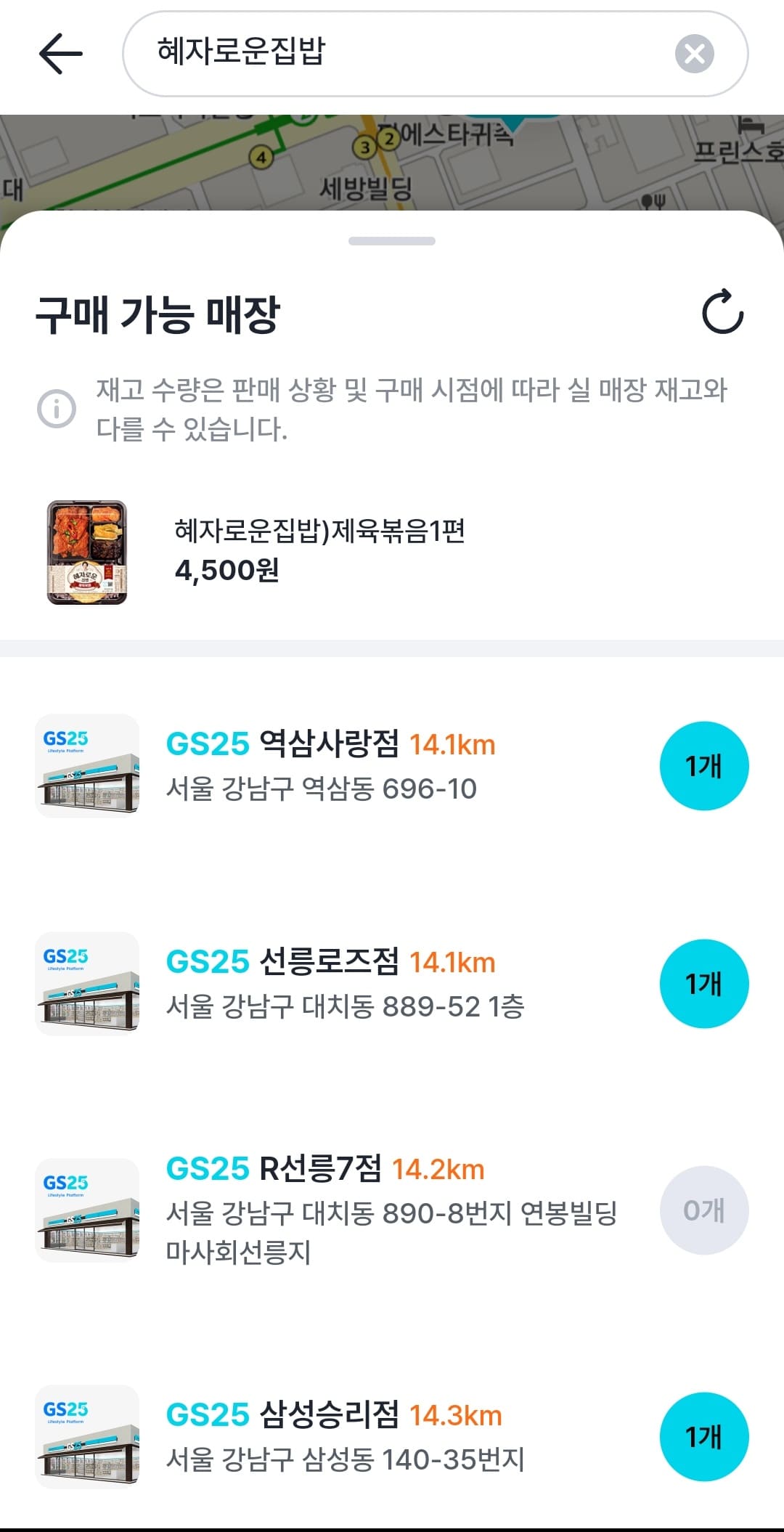Tap the bottom sheet drag handle

coord(392,241)
